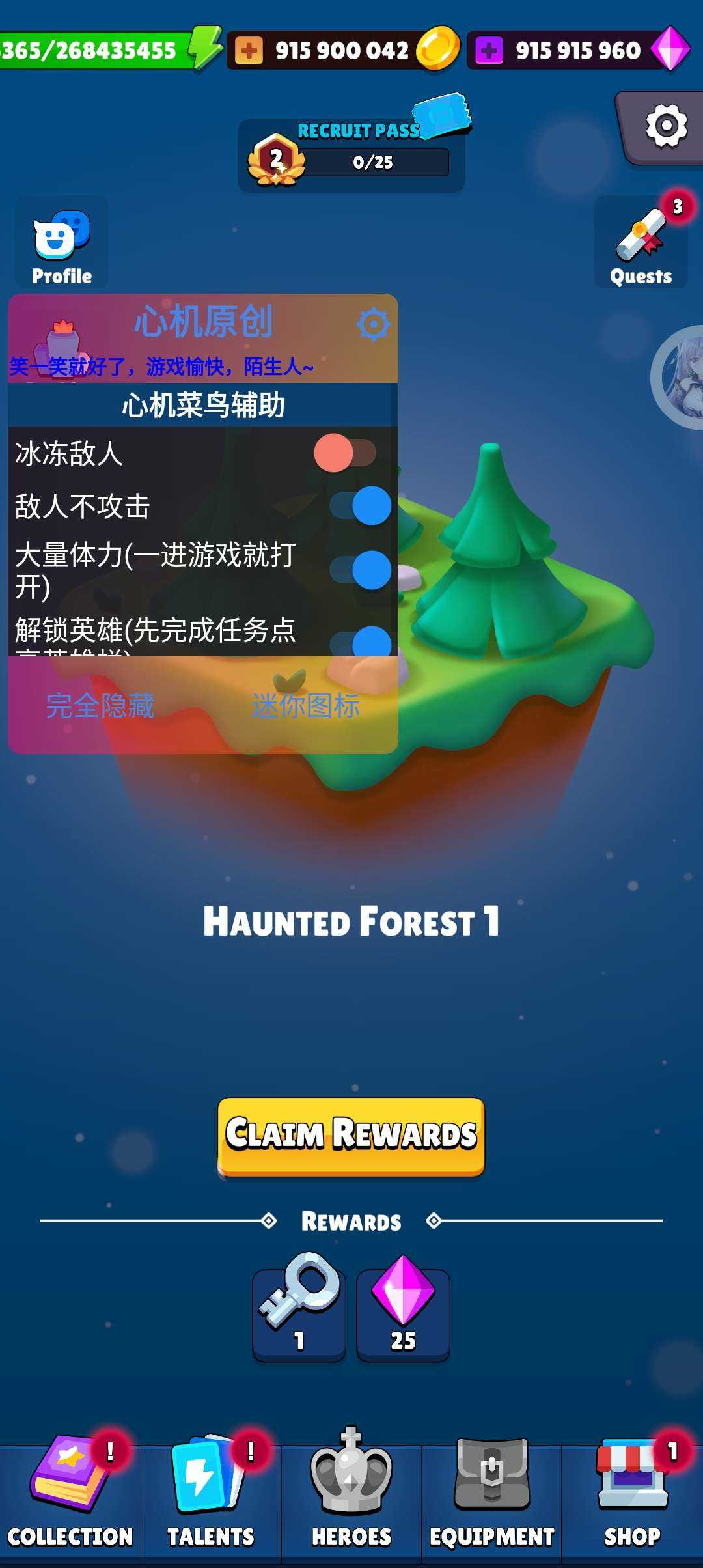This screenshot has width=703, height=1568.
Task: Toggle the 冰冻敌人 switch
Action: 345,453
